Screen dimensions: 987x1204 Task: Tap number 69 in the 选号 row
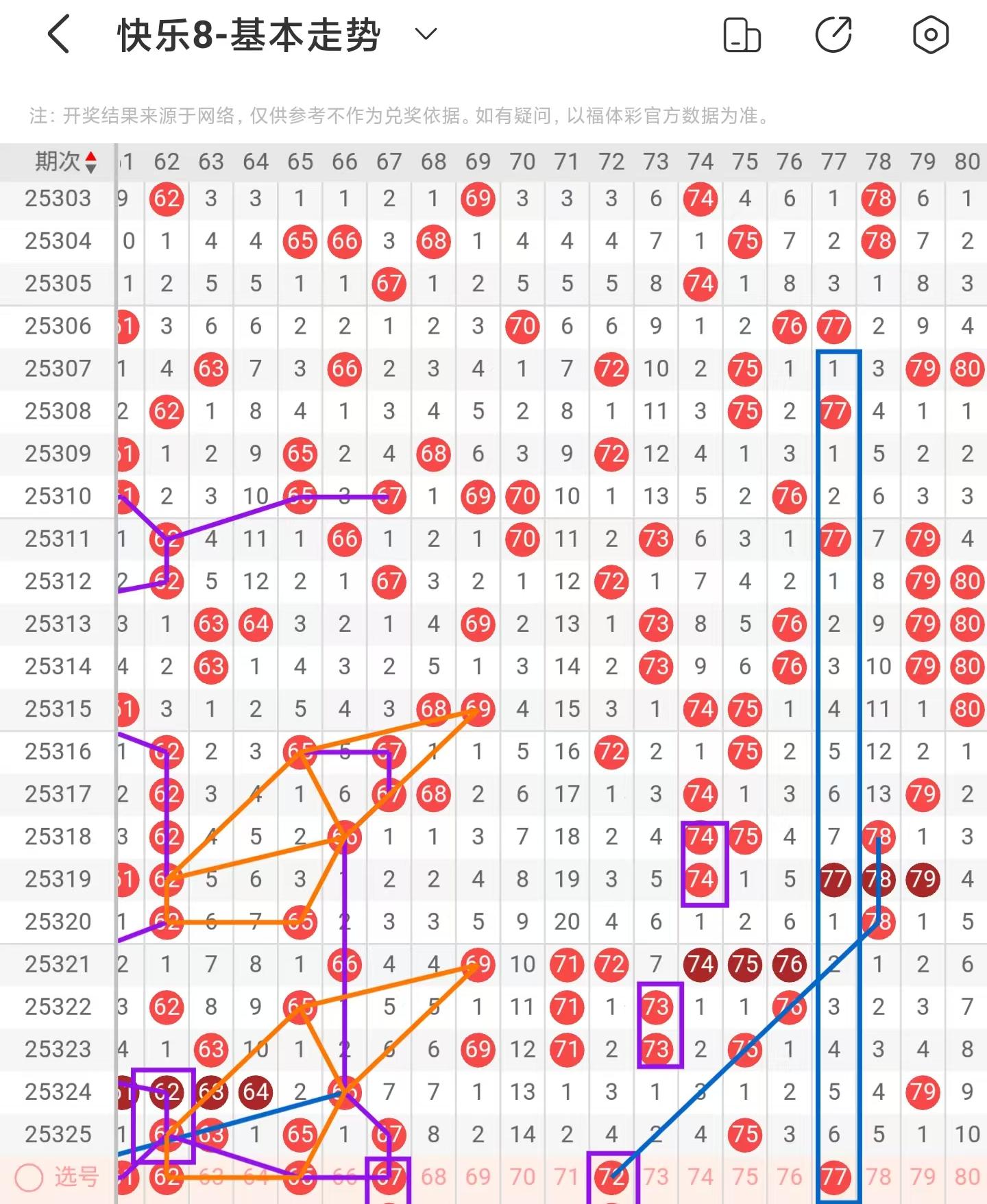click(478, 1177)
